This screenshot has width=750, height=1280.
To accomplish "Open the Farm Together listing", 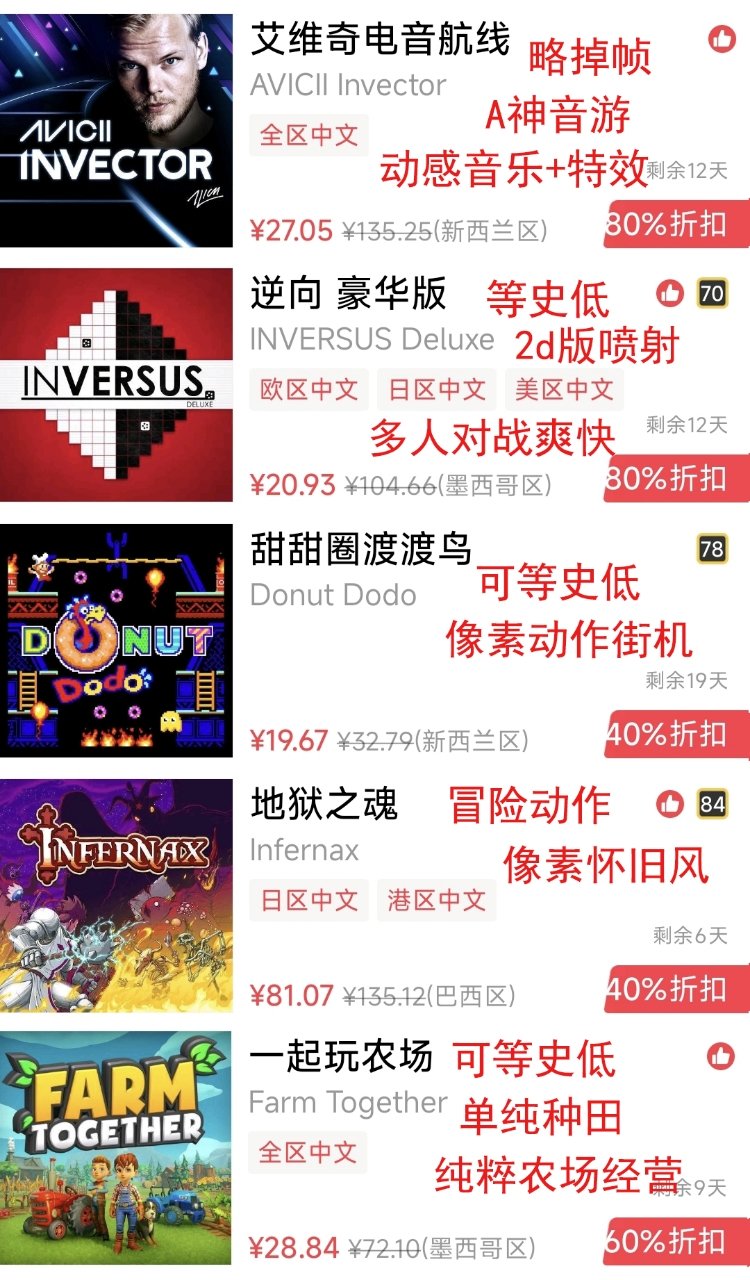I will click(117, 1148).
